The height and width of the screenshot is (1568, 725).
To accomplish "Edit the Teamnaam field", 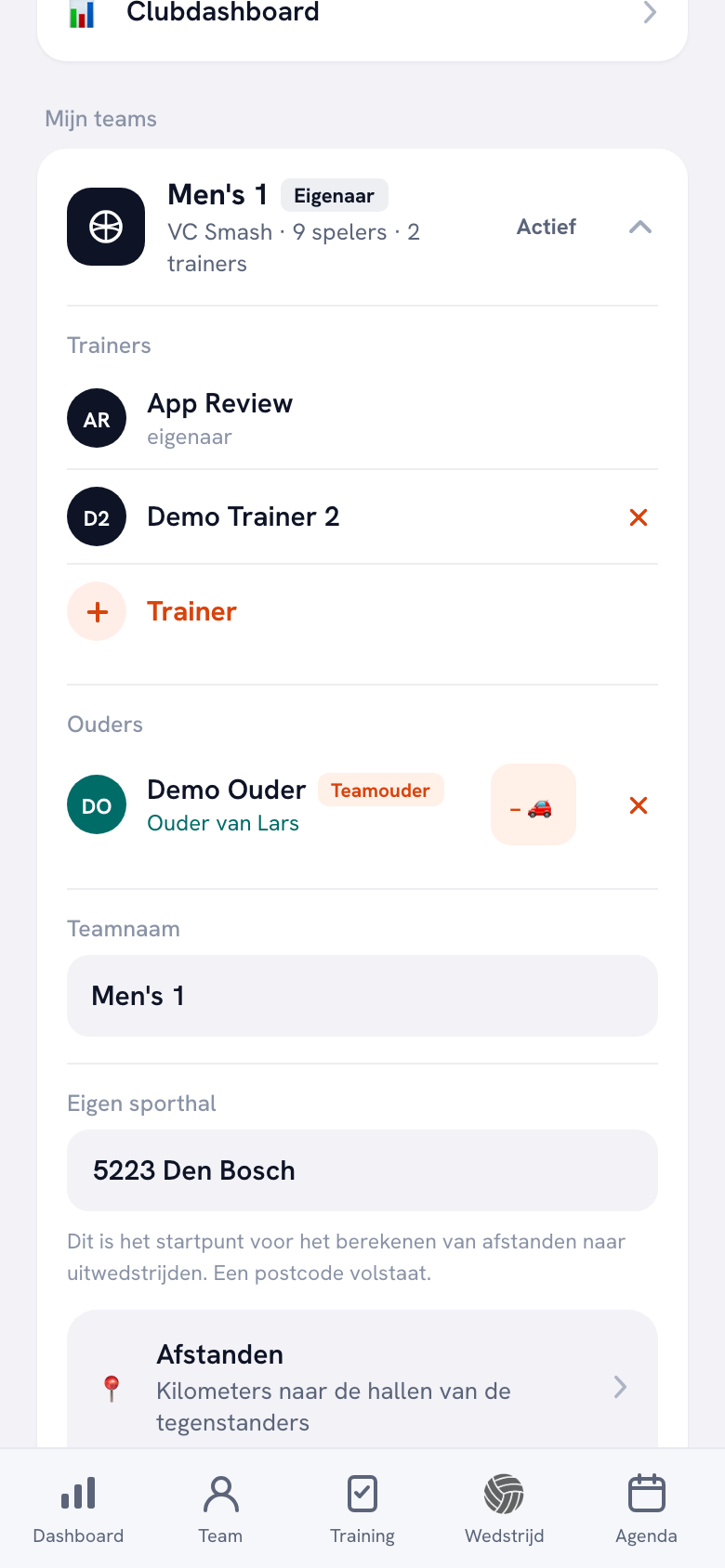I will (x=362, y=996).
